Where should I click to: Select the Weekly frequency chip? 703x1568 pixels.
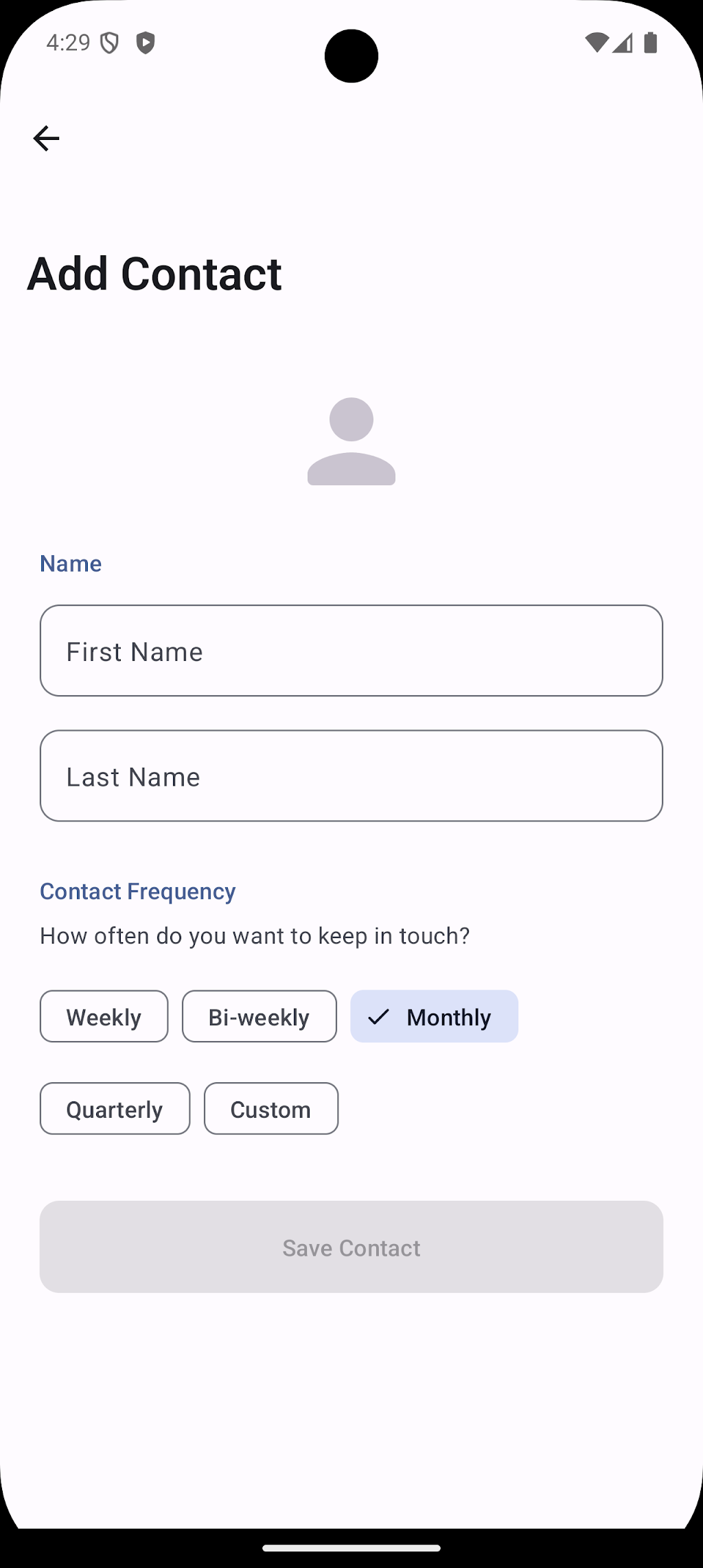[104, 1016]
